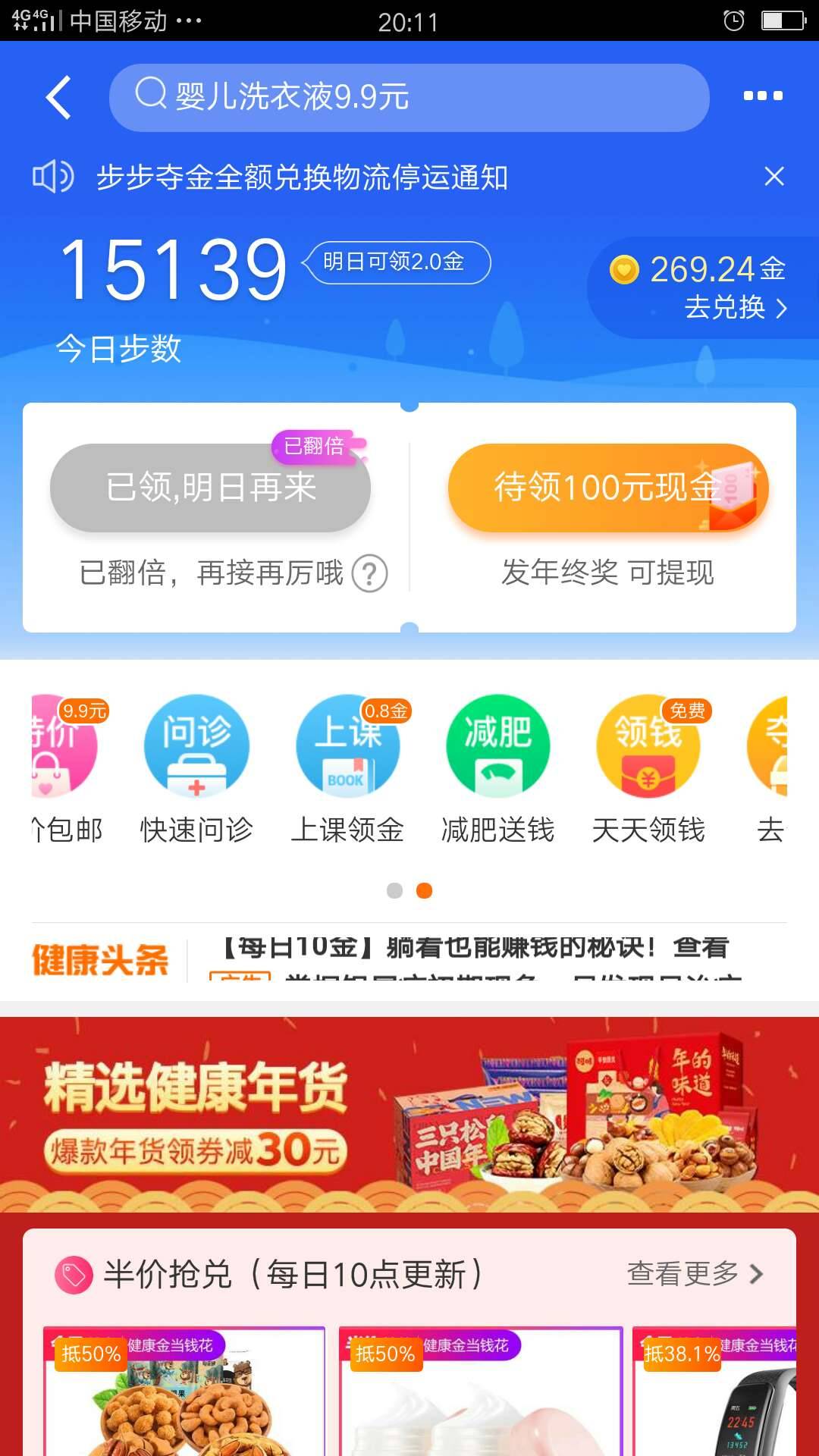Tap the 明日可领2.0金 badge

pos(397,261)
